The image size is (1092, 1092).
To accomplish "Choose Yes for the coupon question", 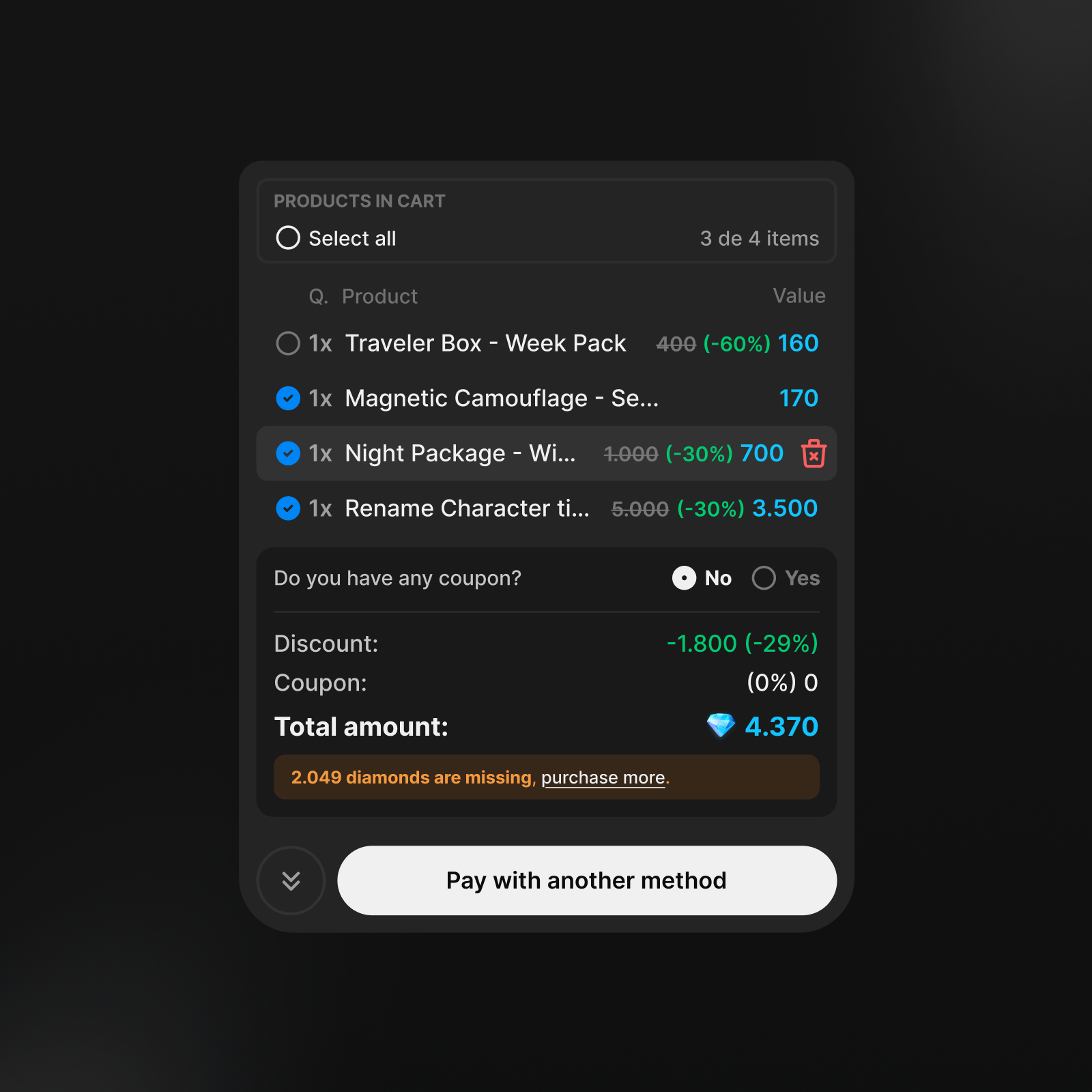I will click(764, 578).
